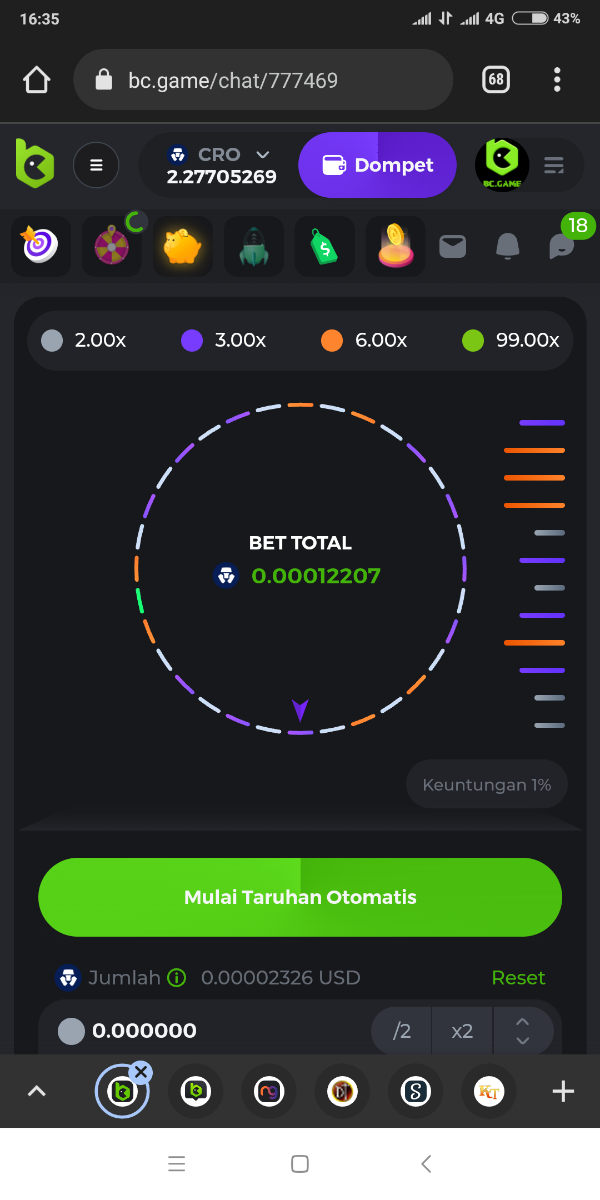Screen dimensions: 600x1200
Task: Open the BC.GAME profile avatar
Action: pyautogui.click(x=501, y=165)
